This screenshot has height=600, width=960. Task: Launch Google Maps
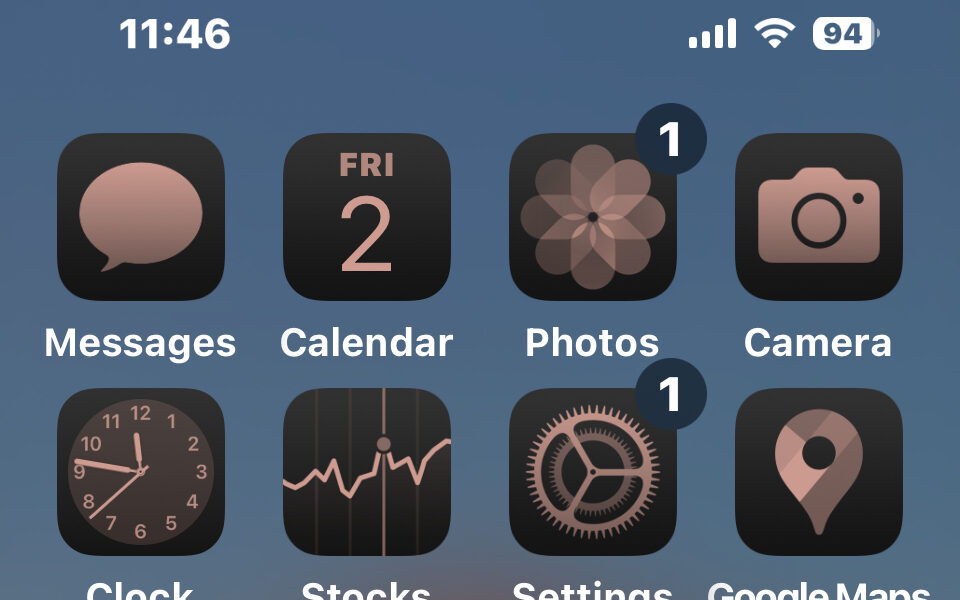point(818,471)
